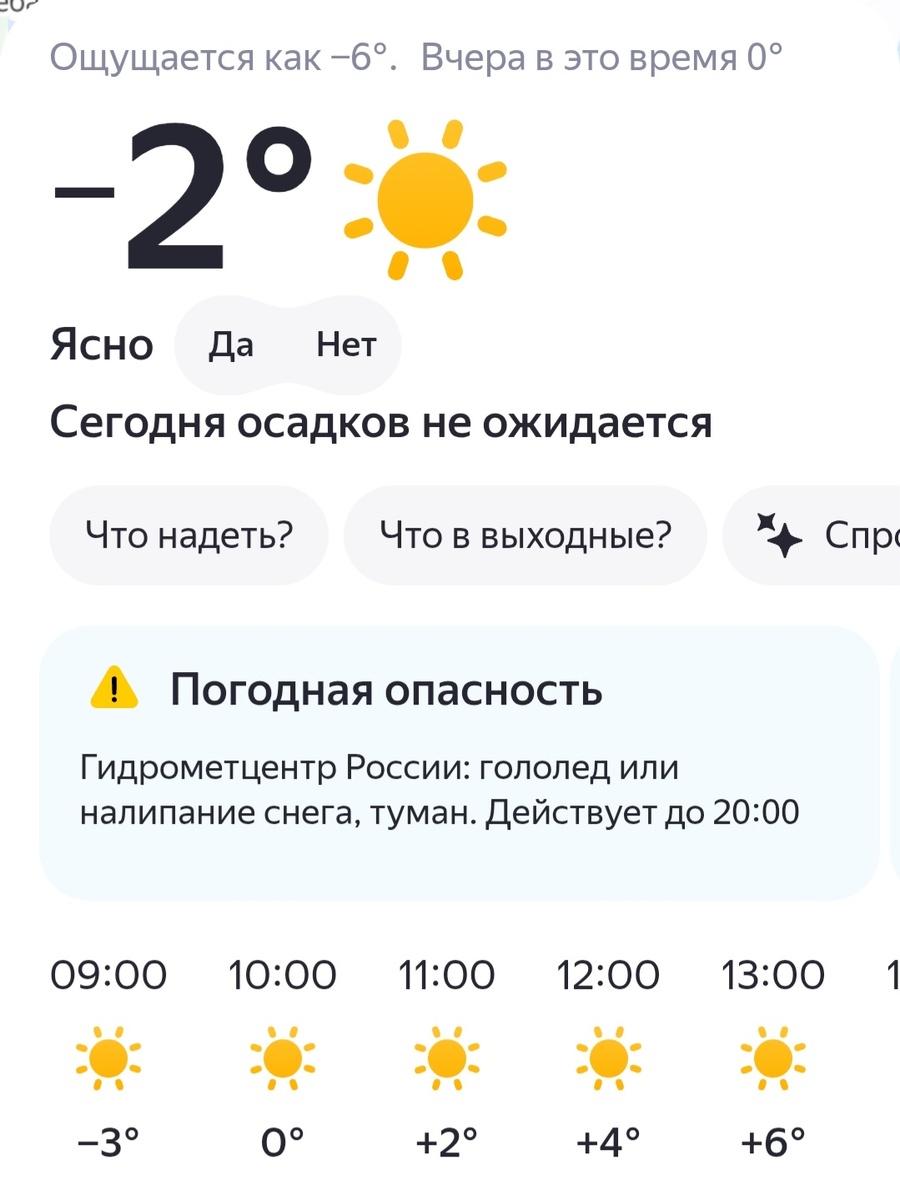Select the 12:00 forecast time slot

pyautogui.click(x=609, y=975)
